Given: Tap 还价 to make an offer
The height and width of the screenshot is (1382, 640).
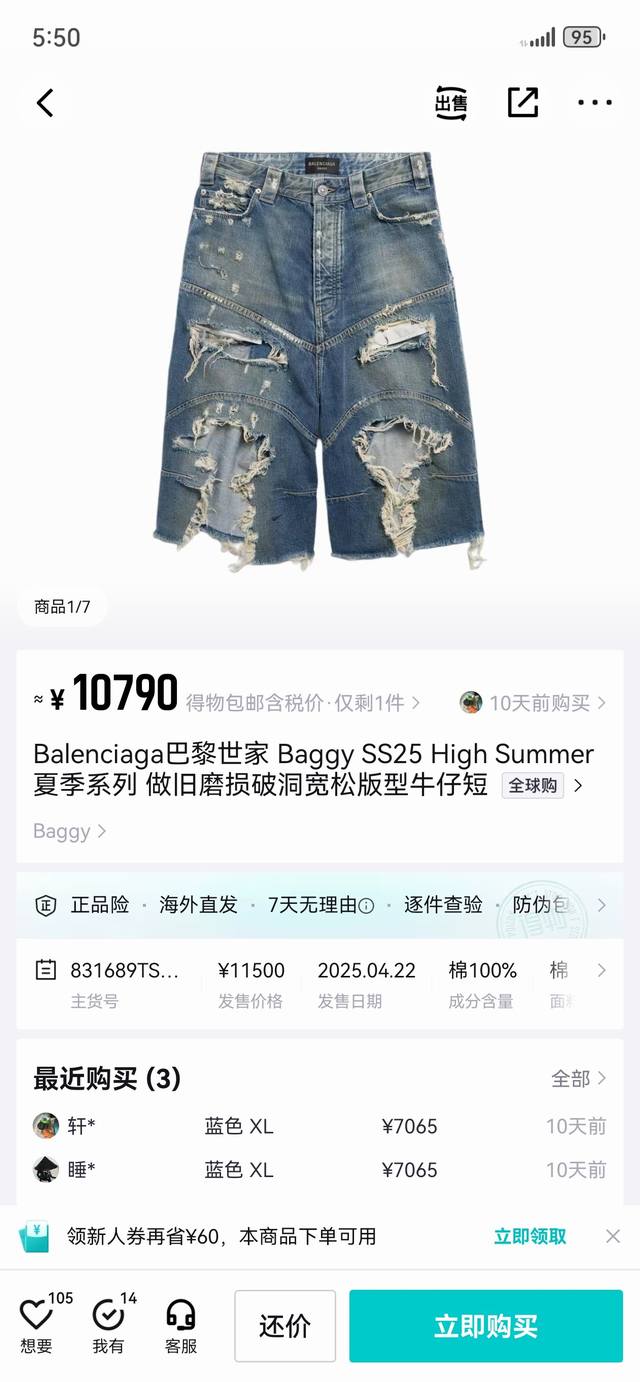Looking at the screenshot, I should [x=285, y=1326].
